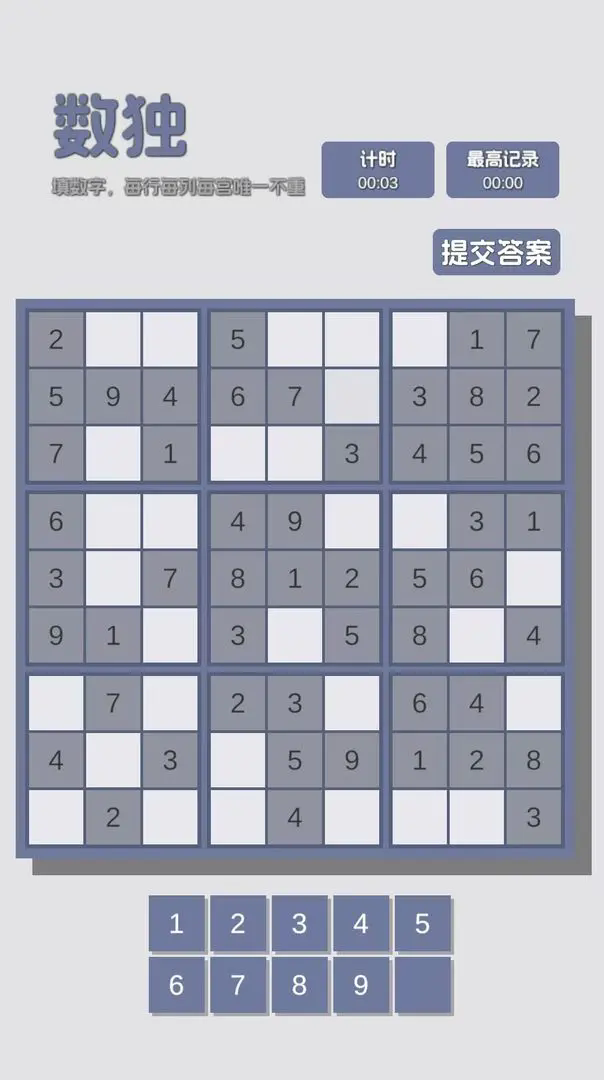Select the empty cell between 8 and 4
This screenshot has width=604, height=1080.
(476, 636)
